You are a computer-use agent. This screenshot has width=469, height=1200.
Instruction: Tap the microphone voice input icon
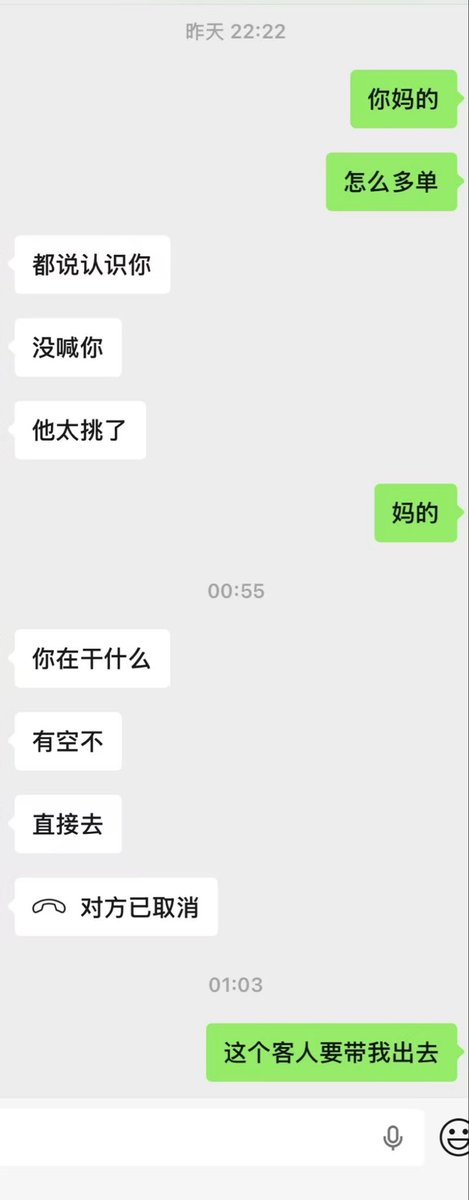tap(393, 1137)
